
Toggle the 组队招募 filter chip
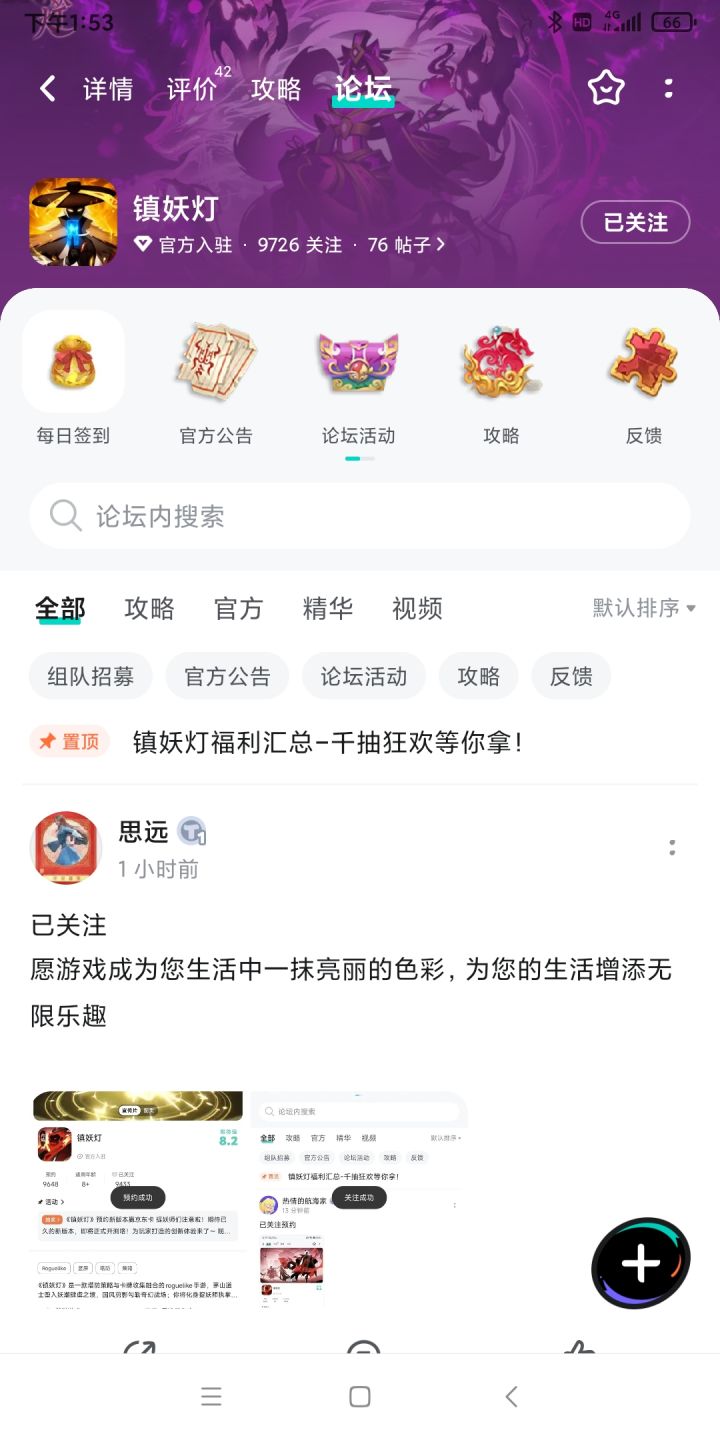point(89,676)
